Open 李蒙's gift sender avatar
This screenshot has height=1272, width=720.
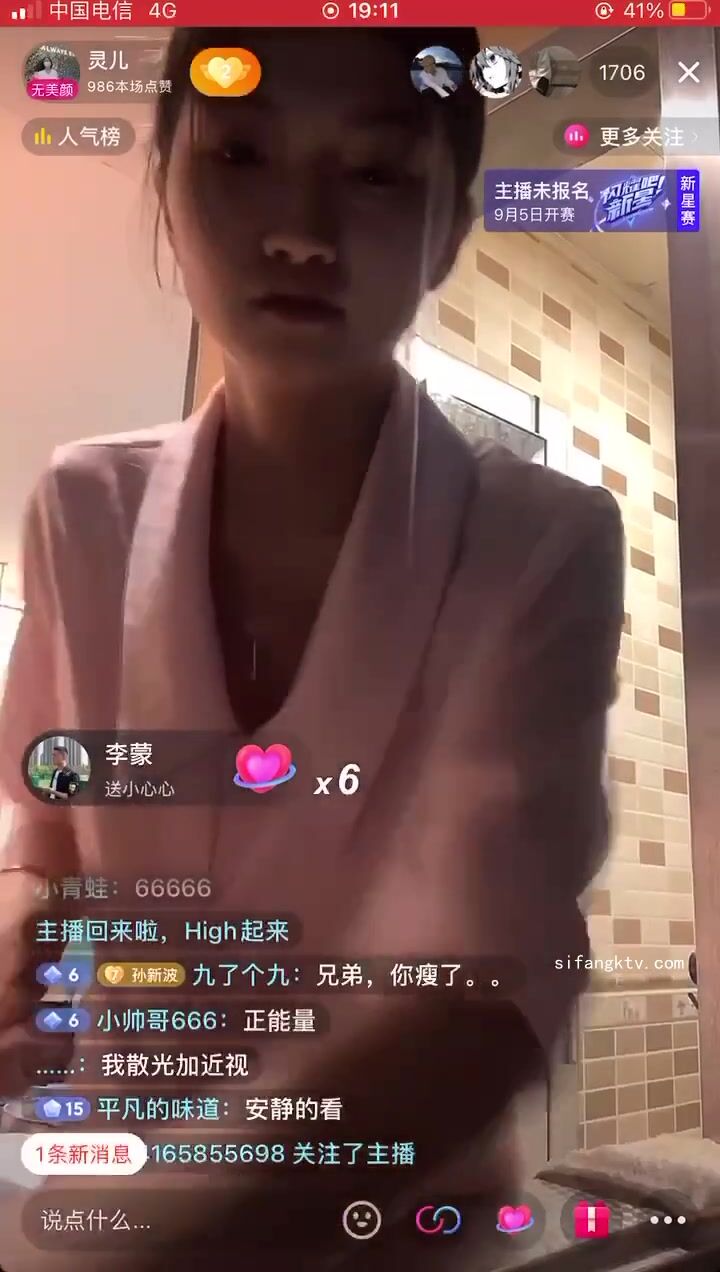click(59, 768)
